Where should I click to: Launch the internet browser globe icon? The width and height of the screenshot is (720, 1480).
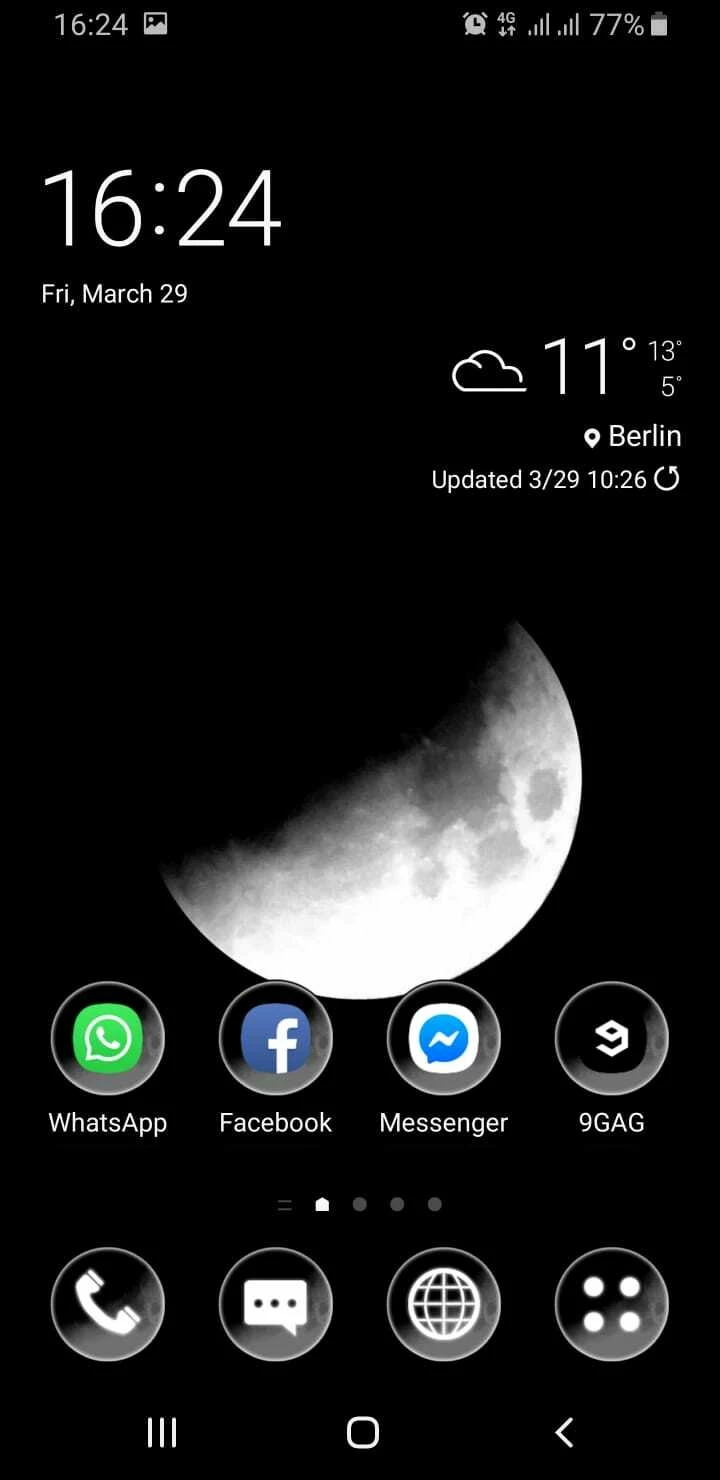444,1304
